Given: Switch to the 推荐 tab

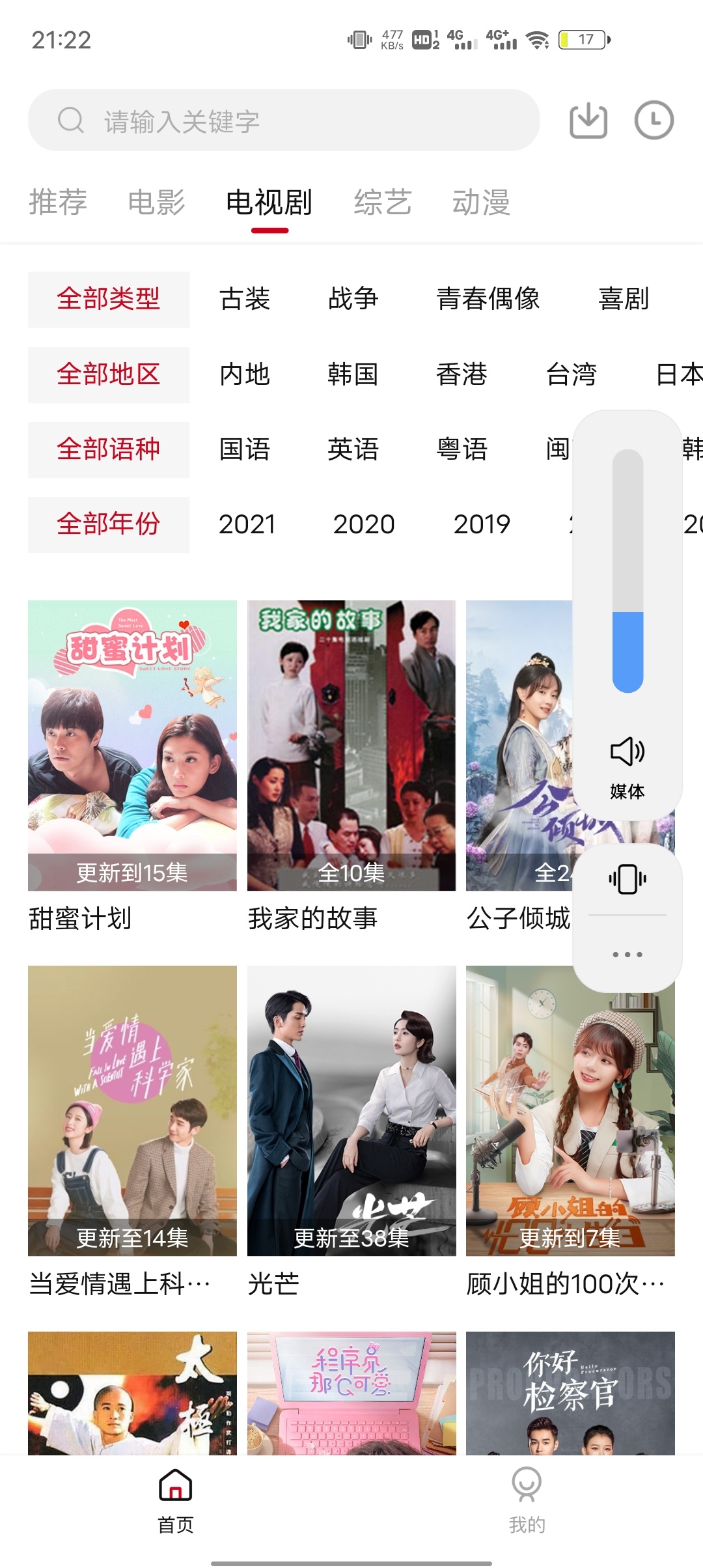Looking at the screenshot, I should [58, 202].
